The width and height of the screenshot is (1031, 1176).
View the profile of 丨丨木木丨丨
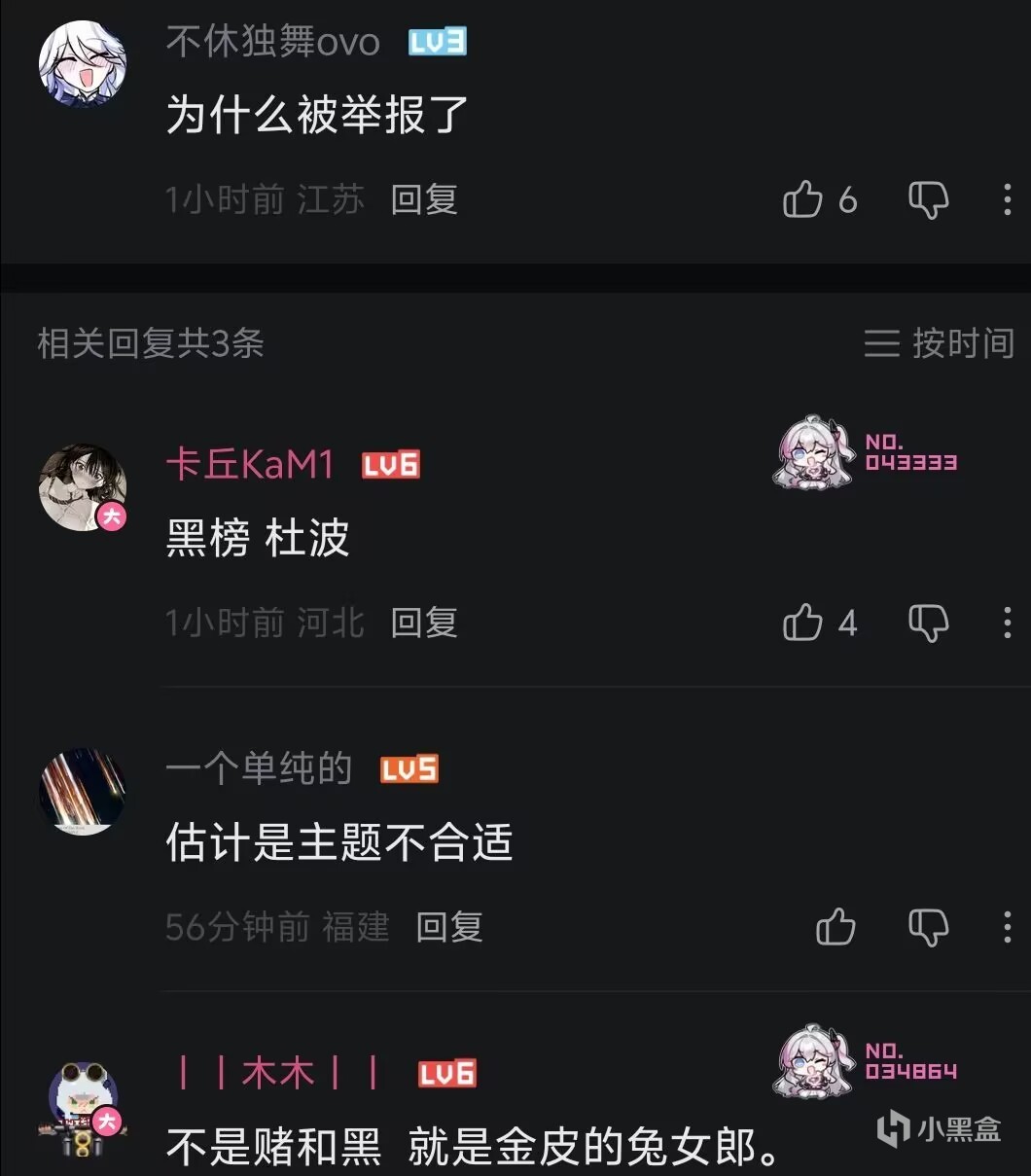[x=83, y=1107]
